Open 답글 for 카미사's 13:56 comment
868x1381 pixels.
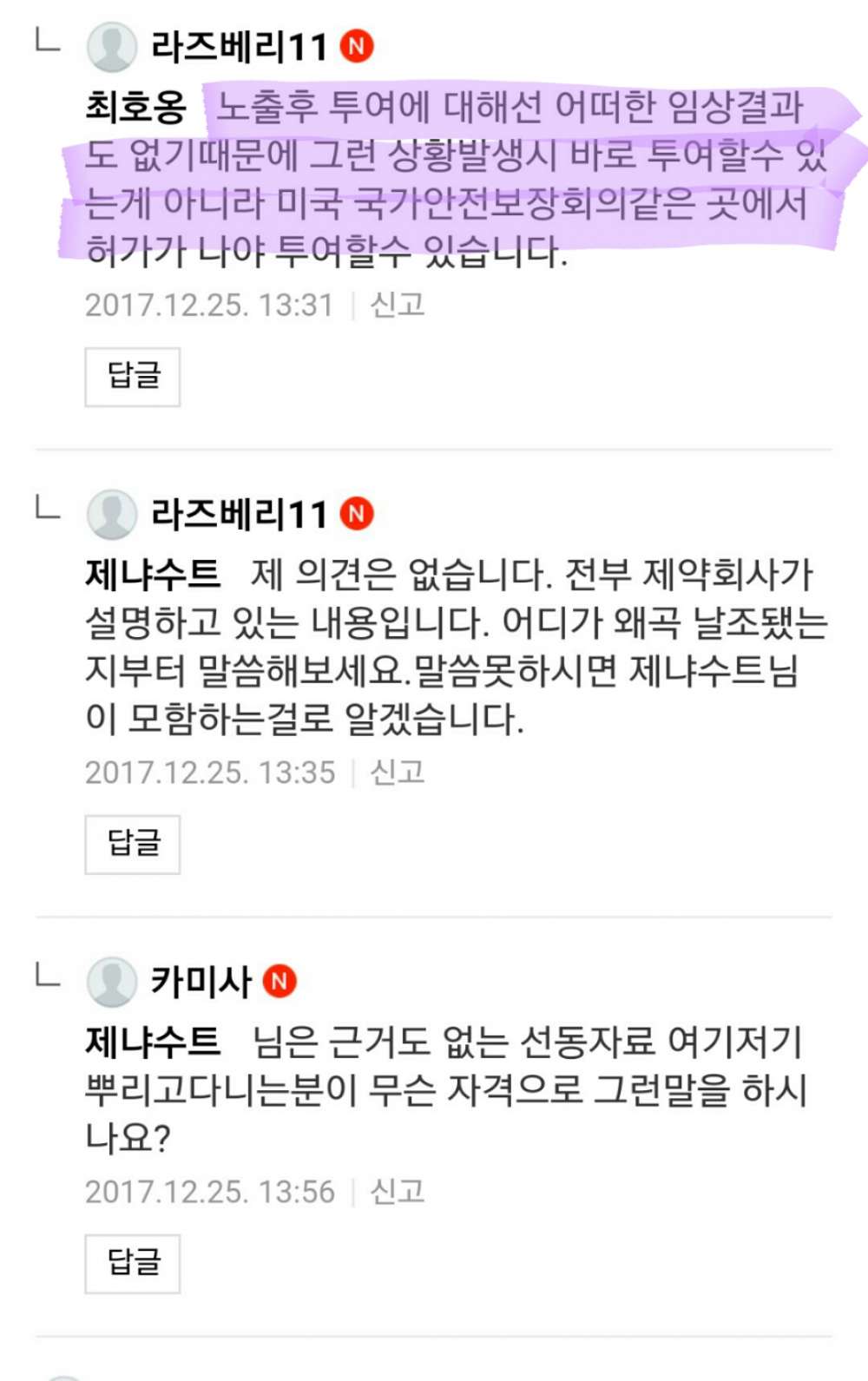coord(133,1263)
